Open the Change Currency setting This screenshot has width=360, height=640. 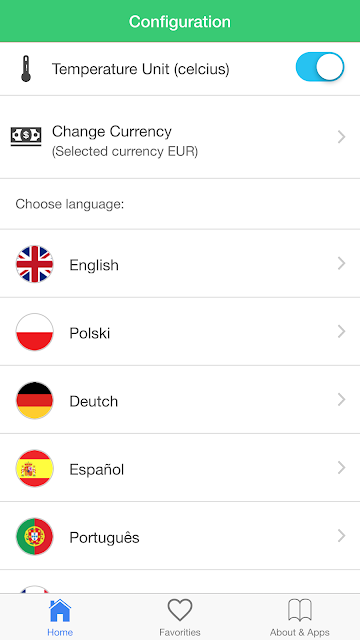coord(180,138)
